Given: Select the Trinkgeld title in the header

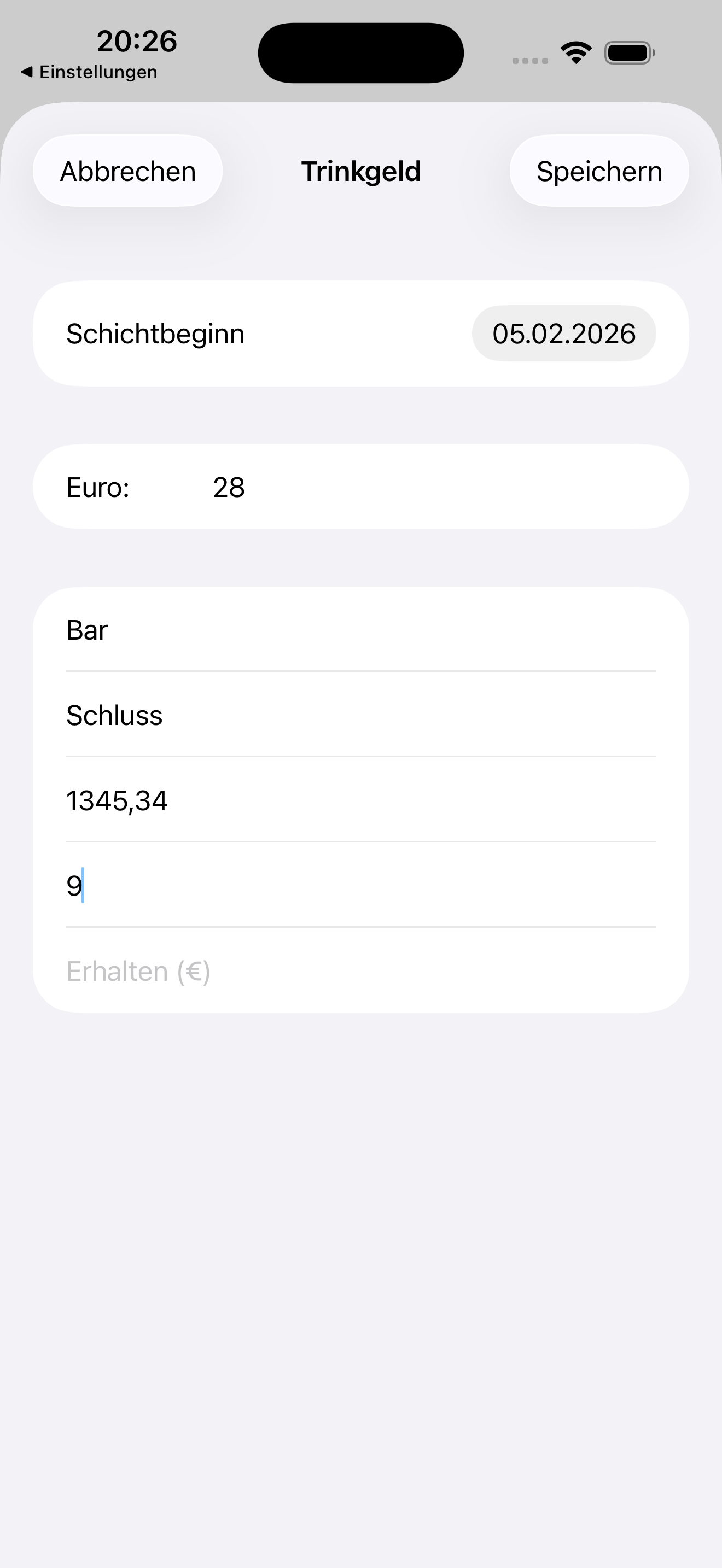Looking at the screenshot, I should point(360,171).
